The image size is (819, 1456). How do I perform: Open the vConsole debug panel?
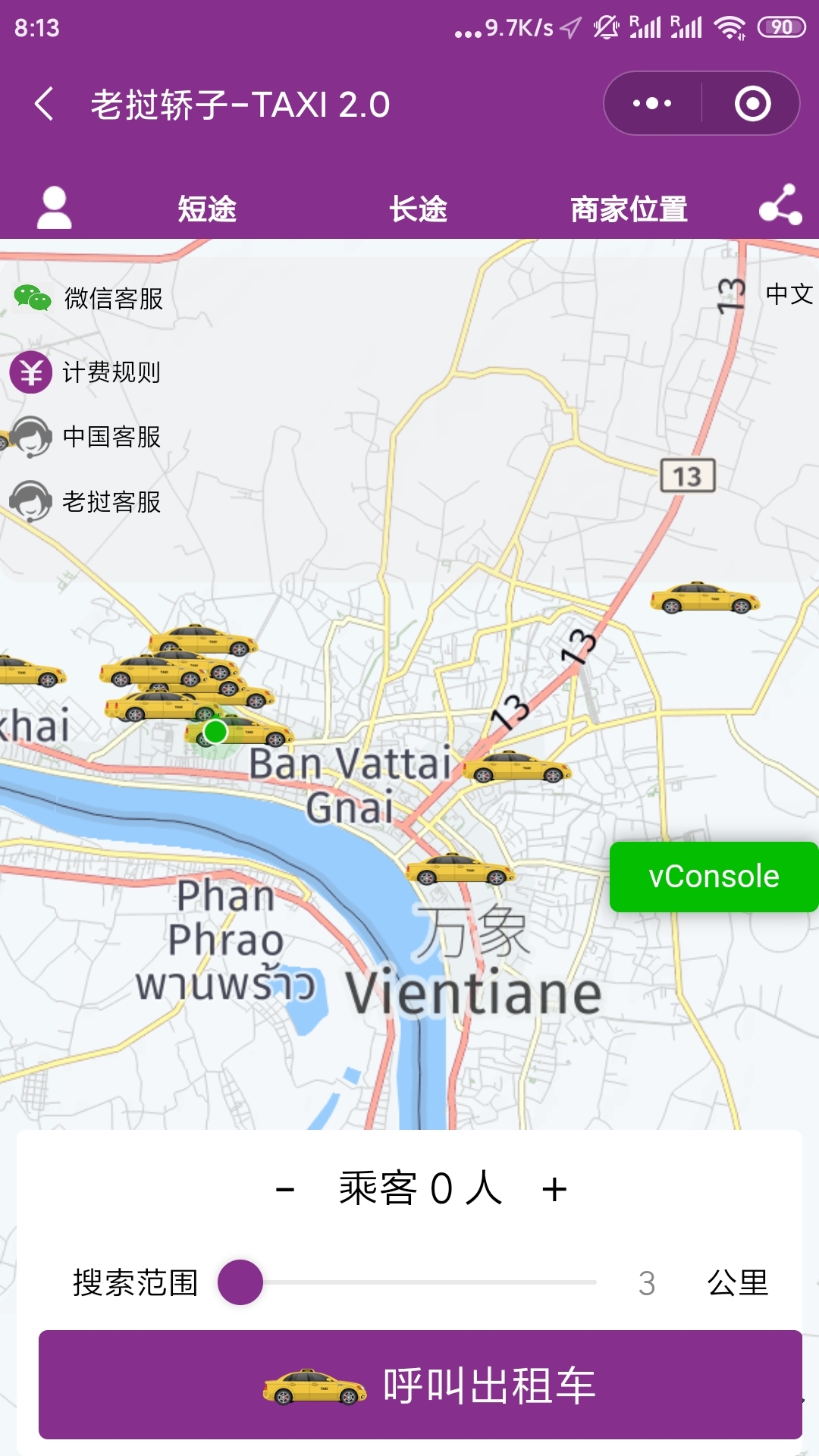pos(714,877)
